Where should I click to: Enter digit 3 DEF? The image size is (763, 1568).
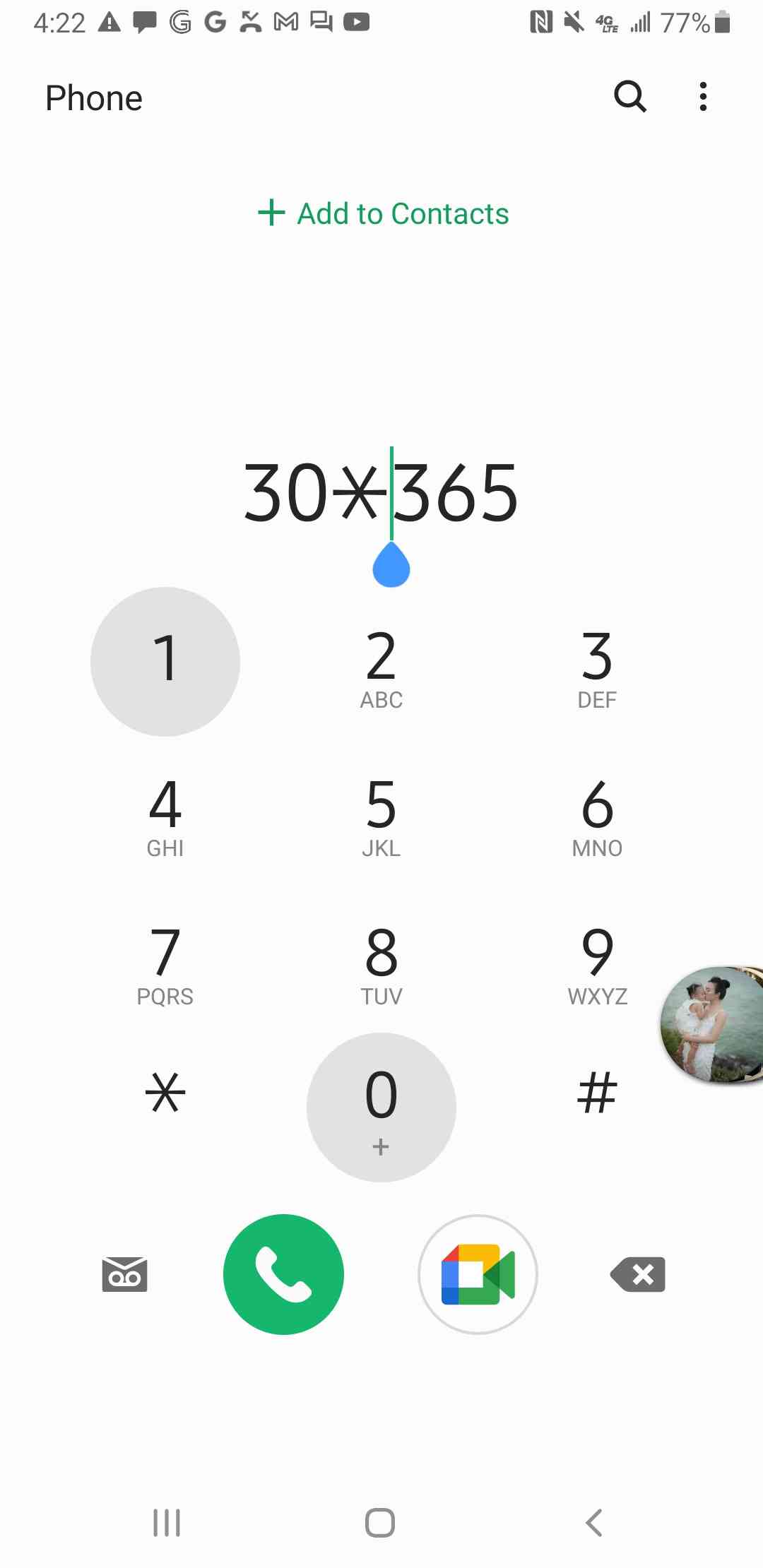(x=597, y=667)
